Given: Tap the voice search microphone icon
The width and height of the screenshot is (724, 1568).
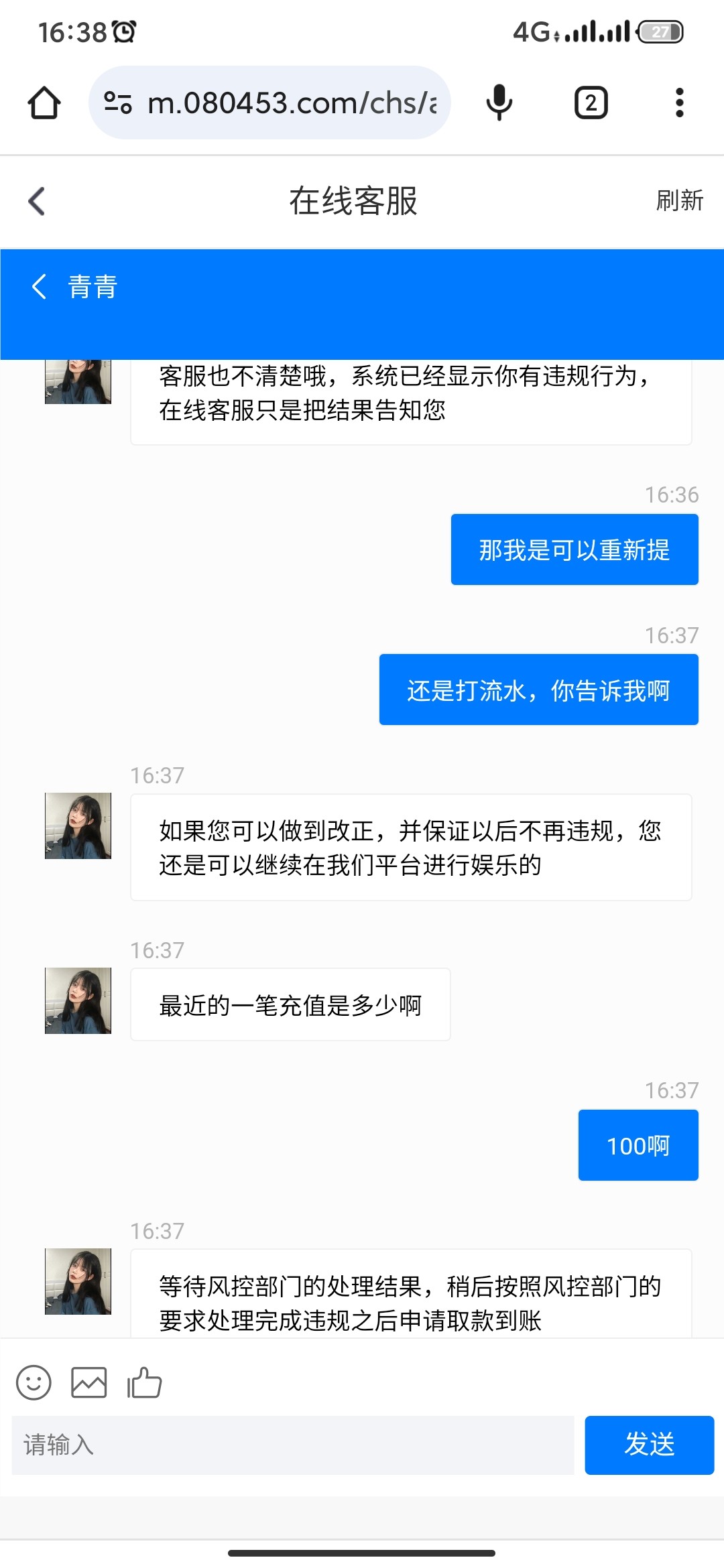Looking at the screenshot, I should tap(500, 103).
